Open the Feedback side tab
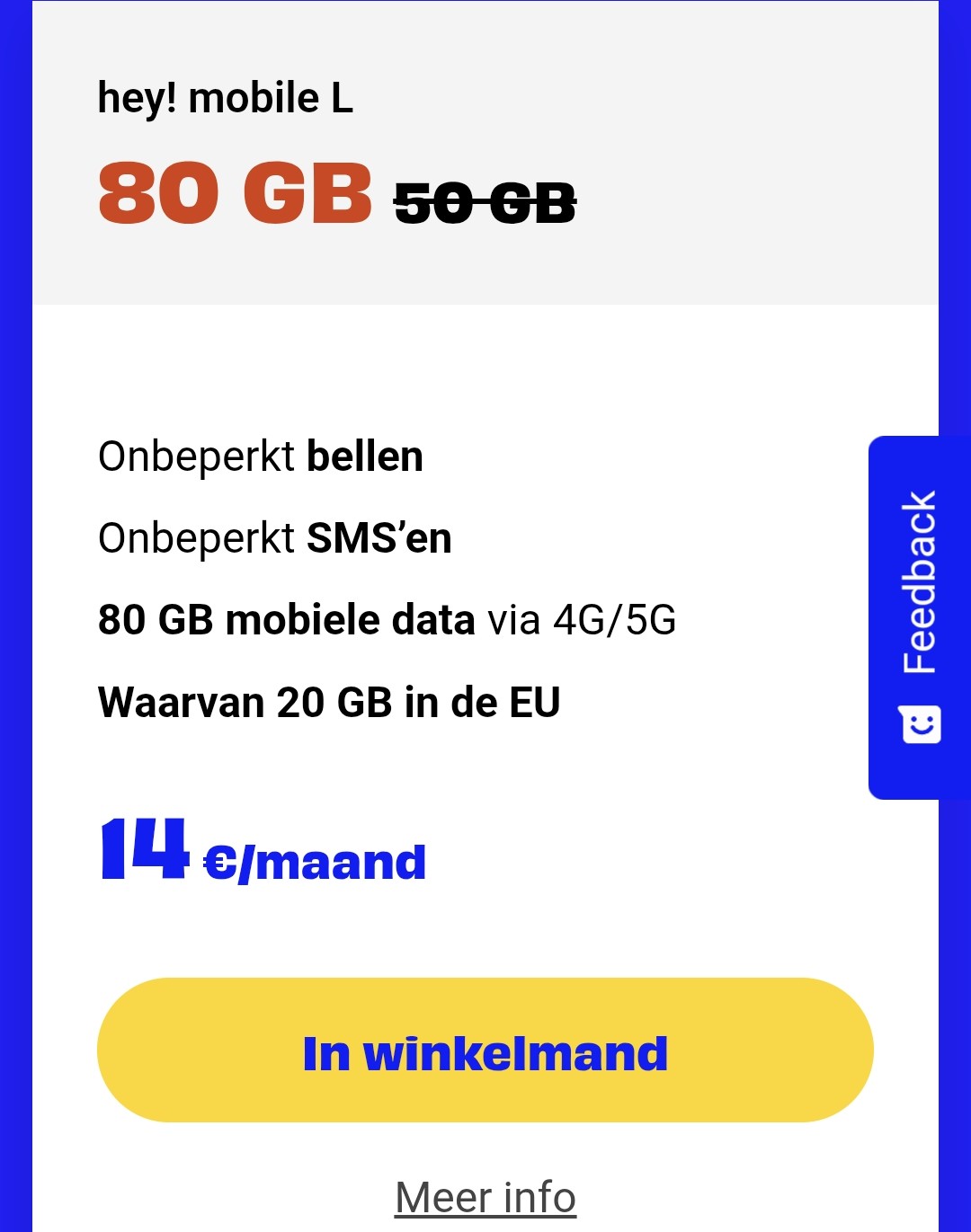 click(x=919, y=617)
